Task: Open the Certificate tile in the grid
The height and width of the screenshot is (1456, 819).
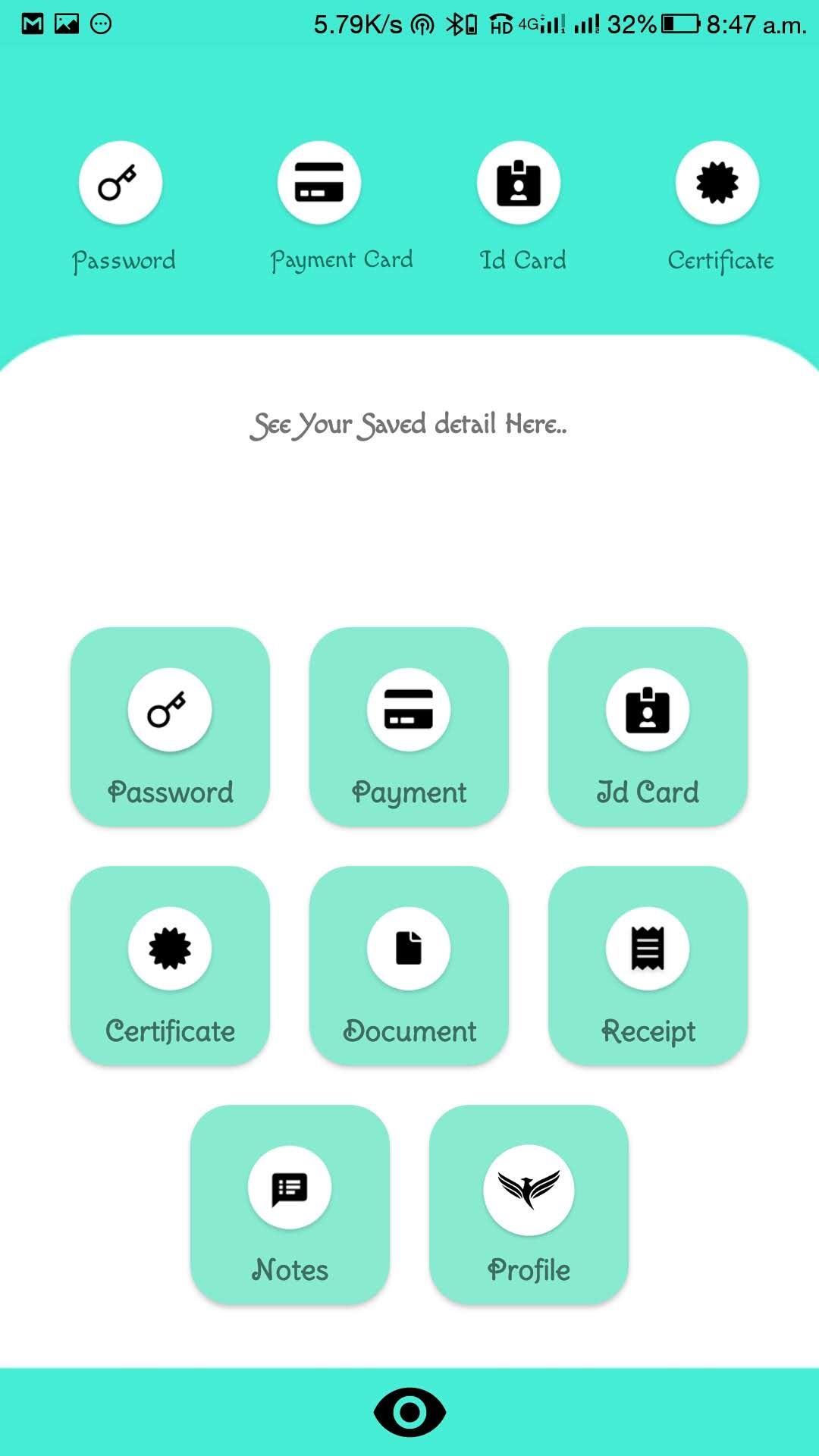Action: pos(170,965)
